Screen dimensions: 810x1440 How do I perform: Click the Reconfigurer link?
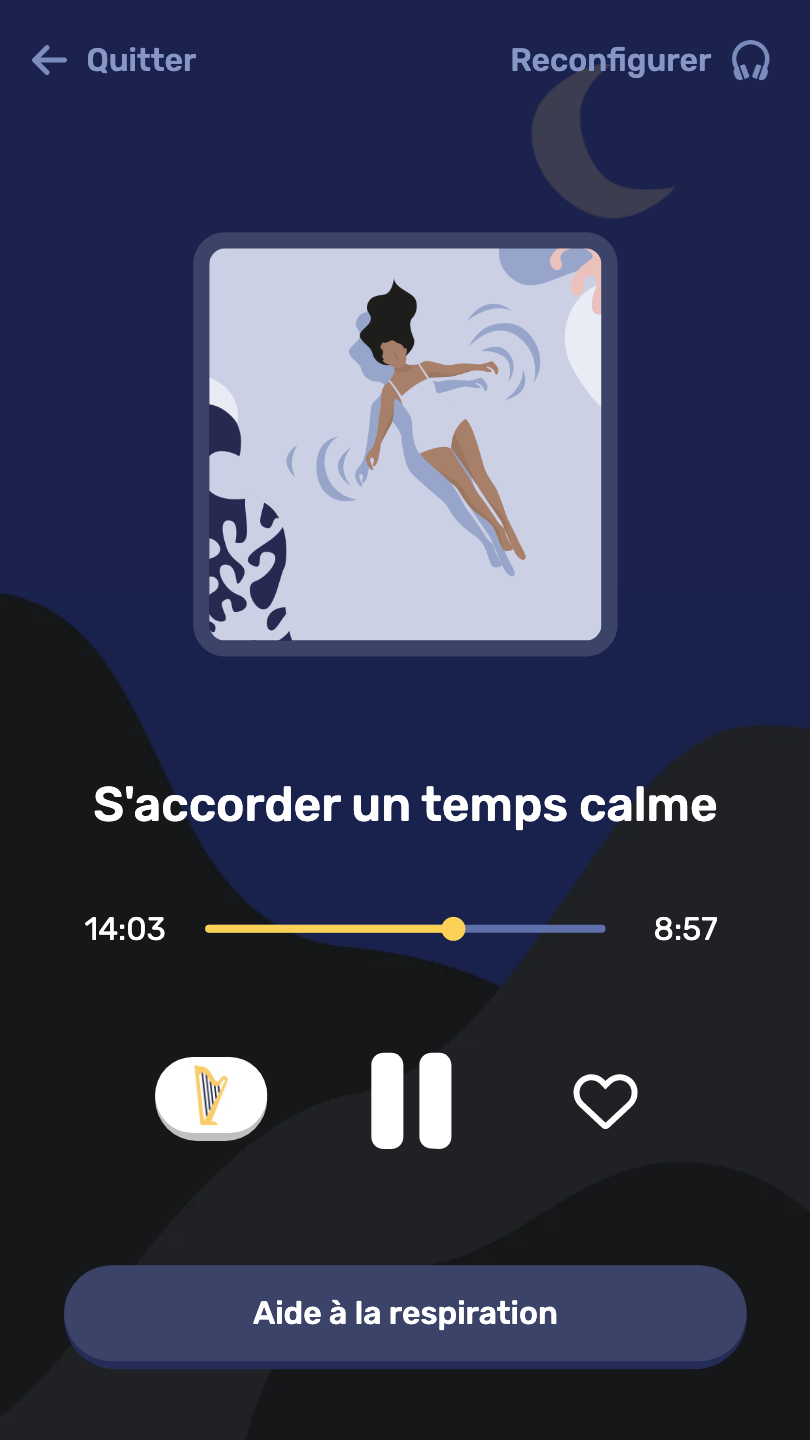coord(610,60)
